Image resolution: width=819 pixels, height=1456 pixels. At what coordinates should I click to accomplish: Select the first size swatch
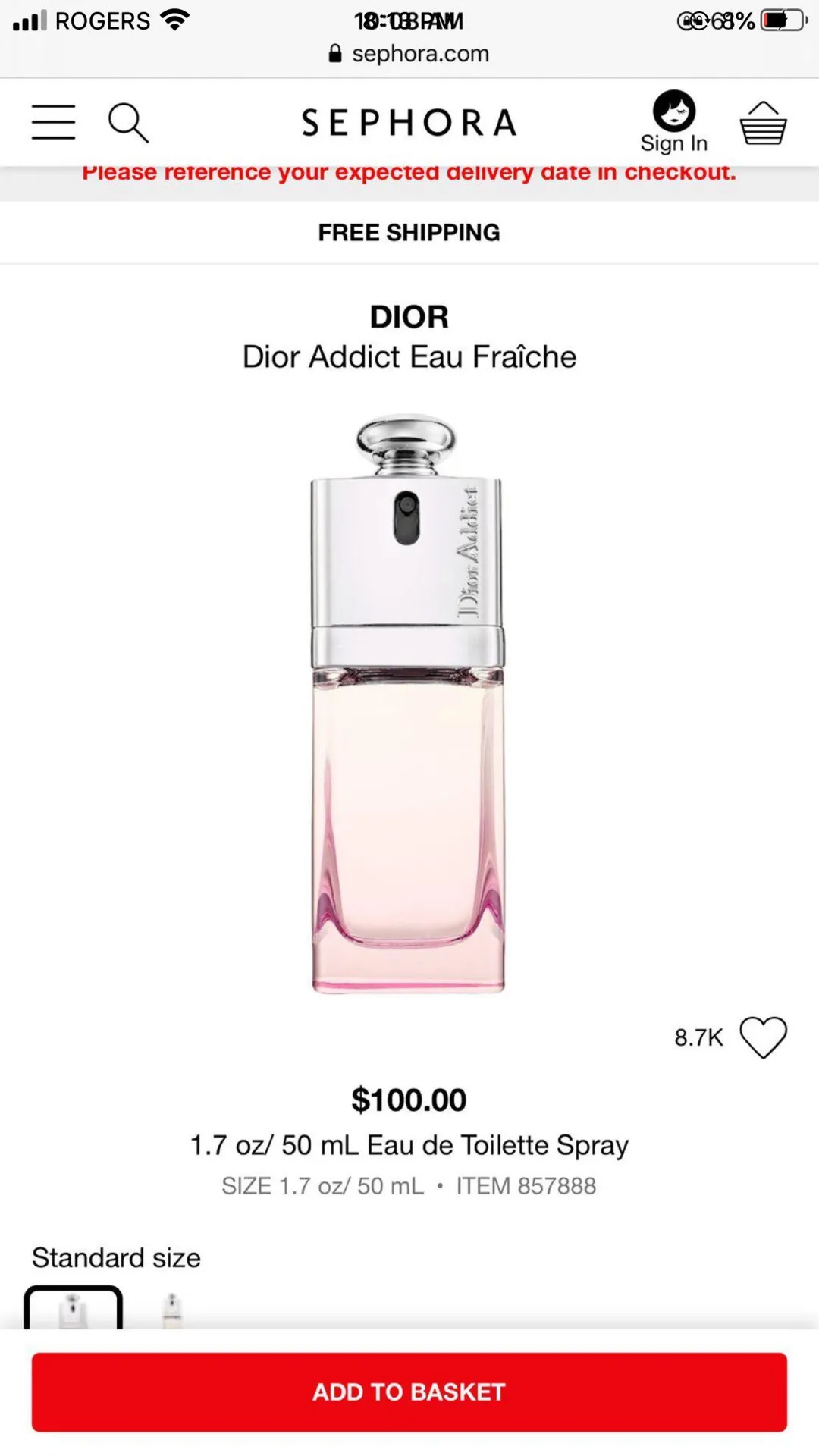[74, 1310]
